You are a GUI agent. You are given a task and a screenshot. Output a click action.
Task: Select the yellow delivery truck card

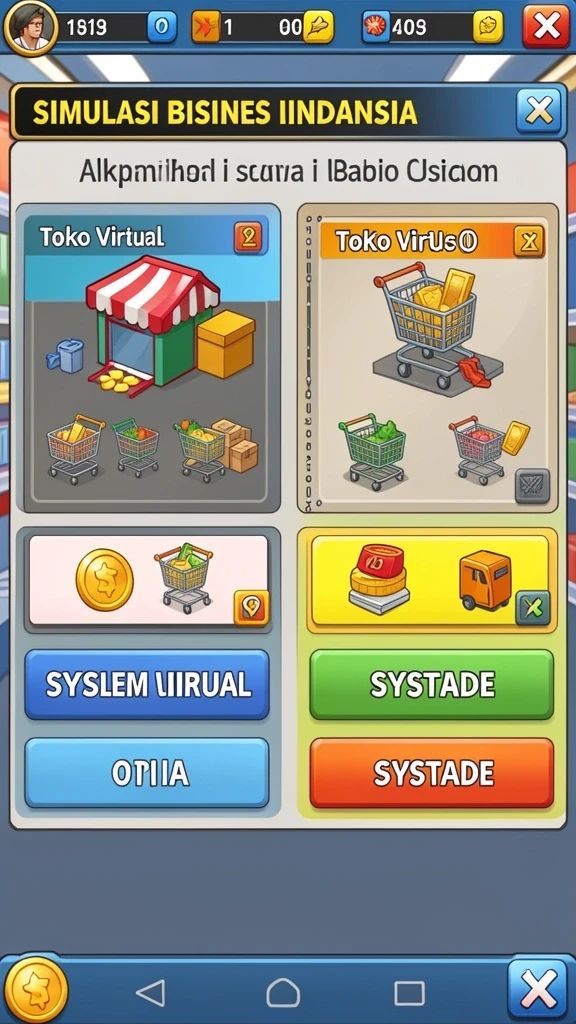[x=431, y=581]
